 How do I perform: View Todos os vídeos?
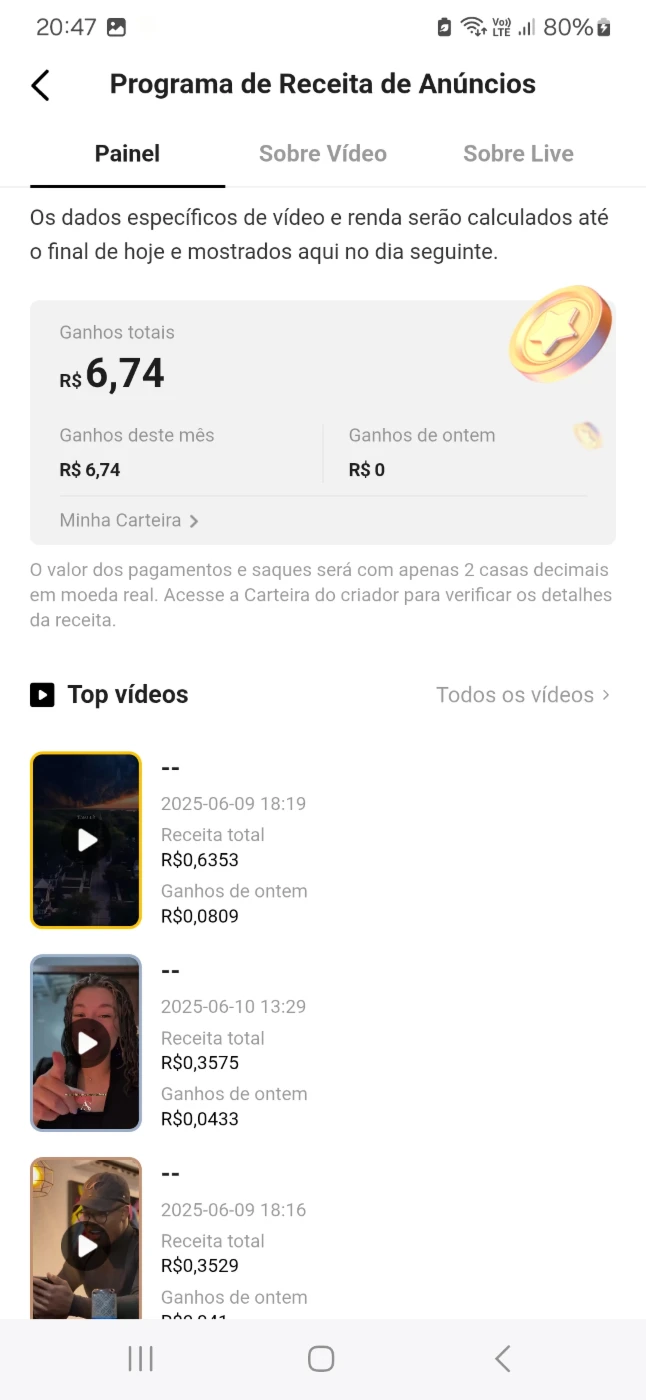[x=523, y=695]
